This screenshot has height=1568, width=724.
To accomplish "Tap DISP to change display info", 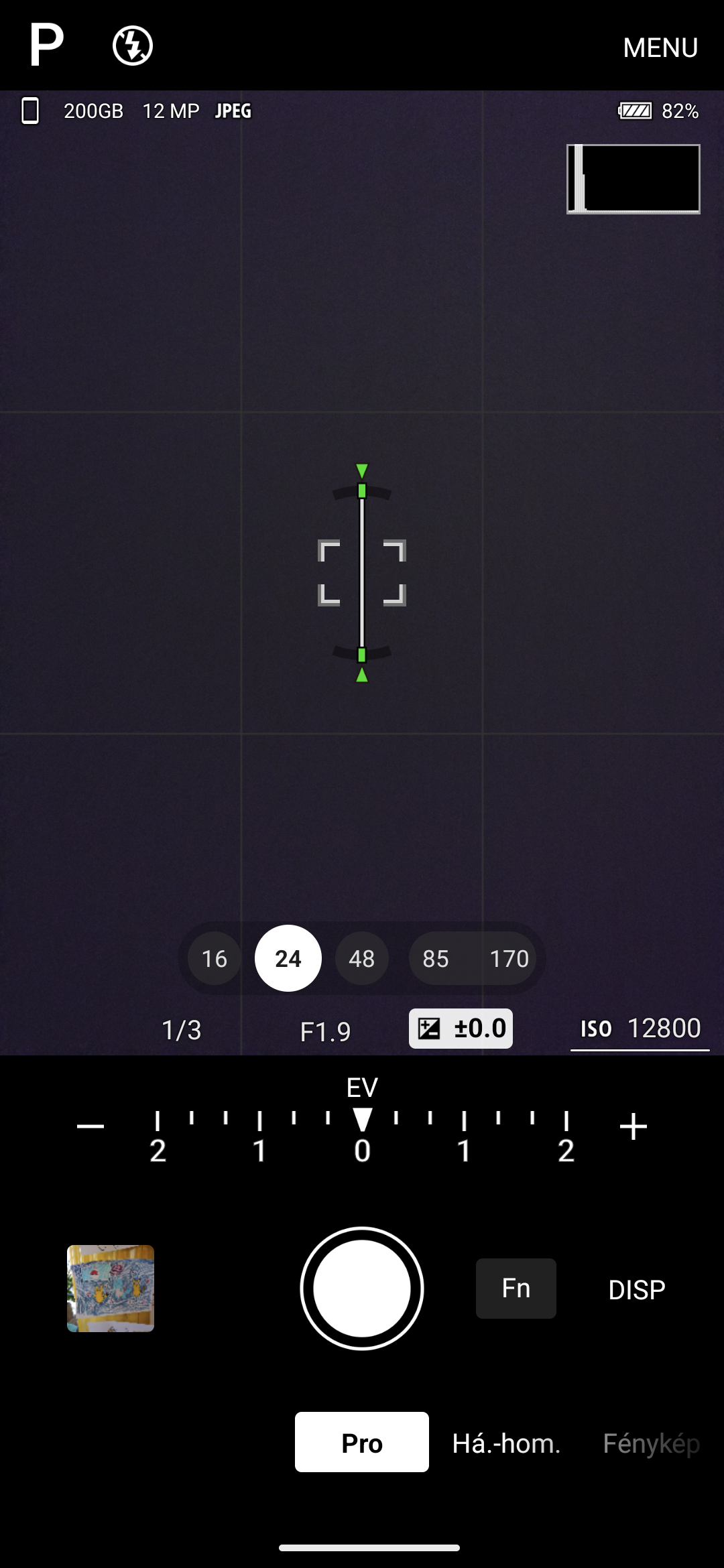I will pos(637,1290).
